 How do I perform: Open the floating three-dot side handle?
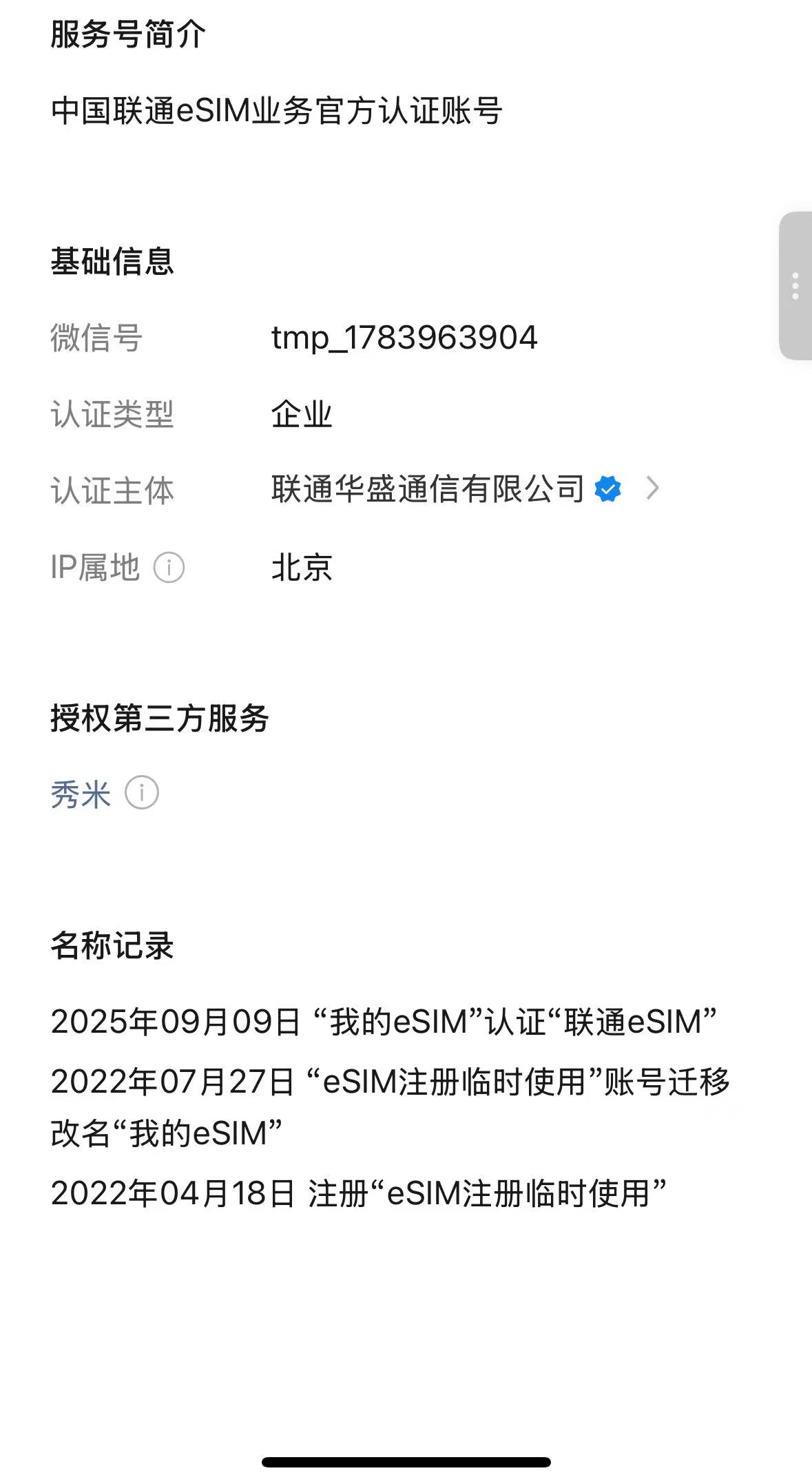pos(795,286)
